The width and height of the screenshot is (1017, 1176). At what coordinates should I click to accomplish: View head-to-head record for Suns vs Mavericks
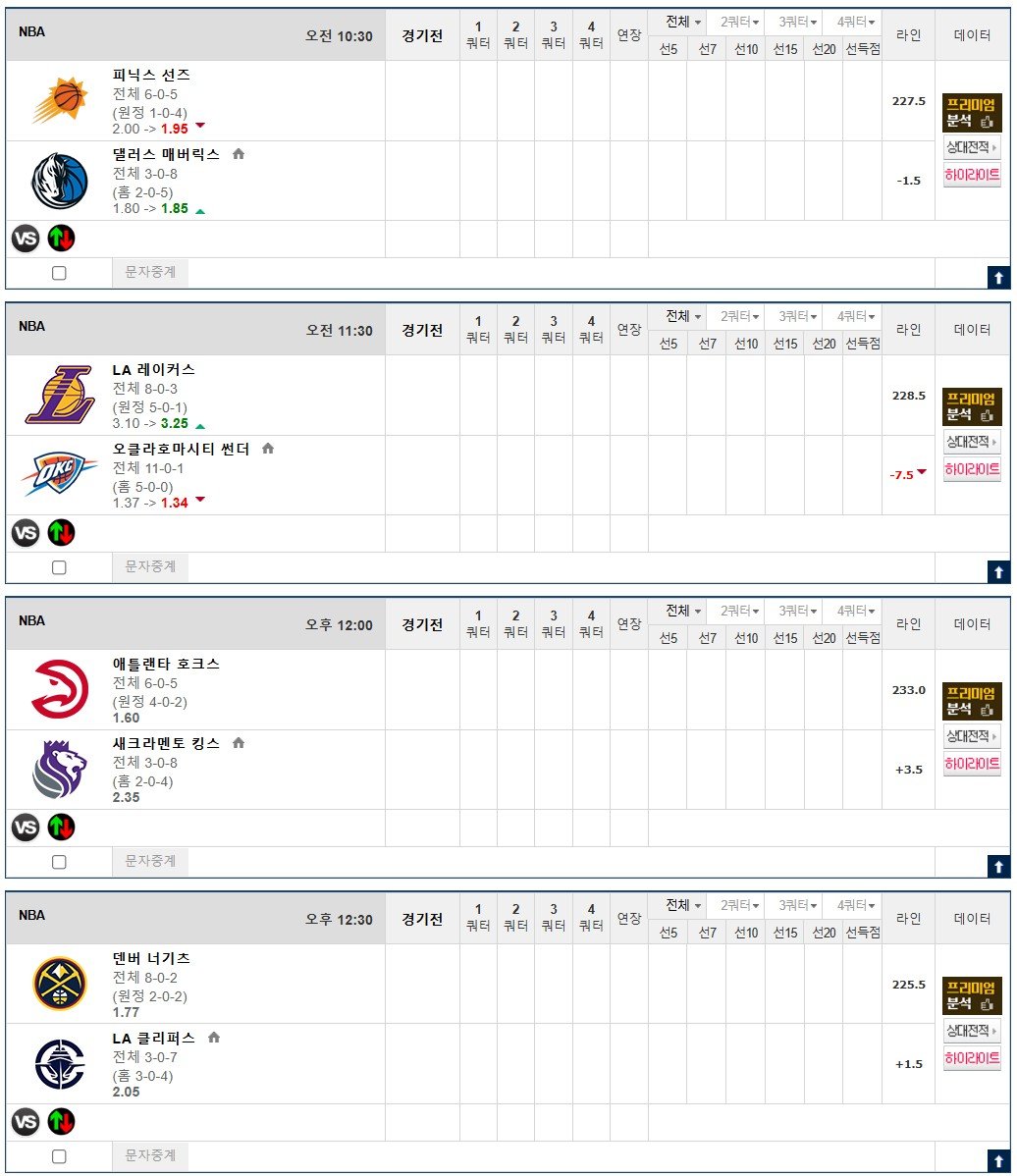pos(972,148)
